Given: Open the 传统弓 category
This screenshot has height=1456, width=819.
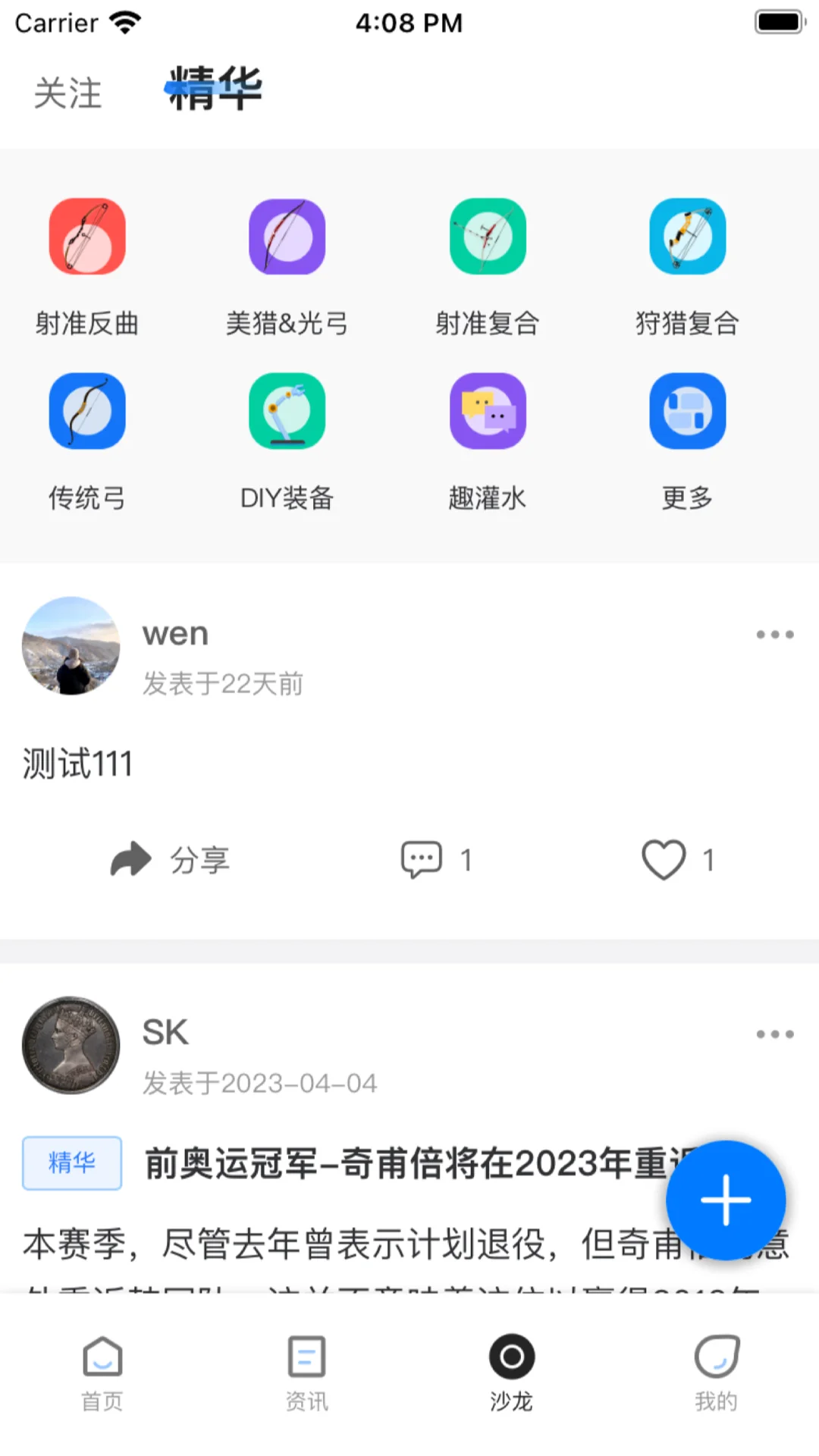Looking at the screenshot, I should point(86,412).
